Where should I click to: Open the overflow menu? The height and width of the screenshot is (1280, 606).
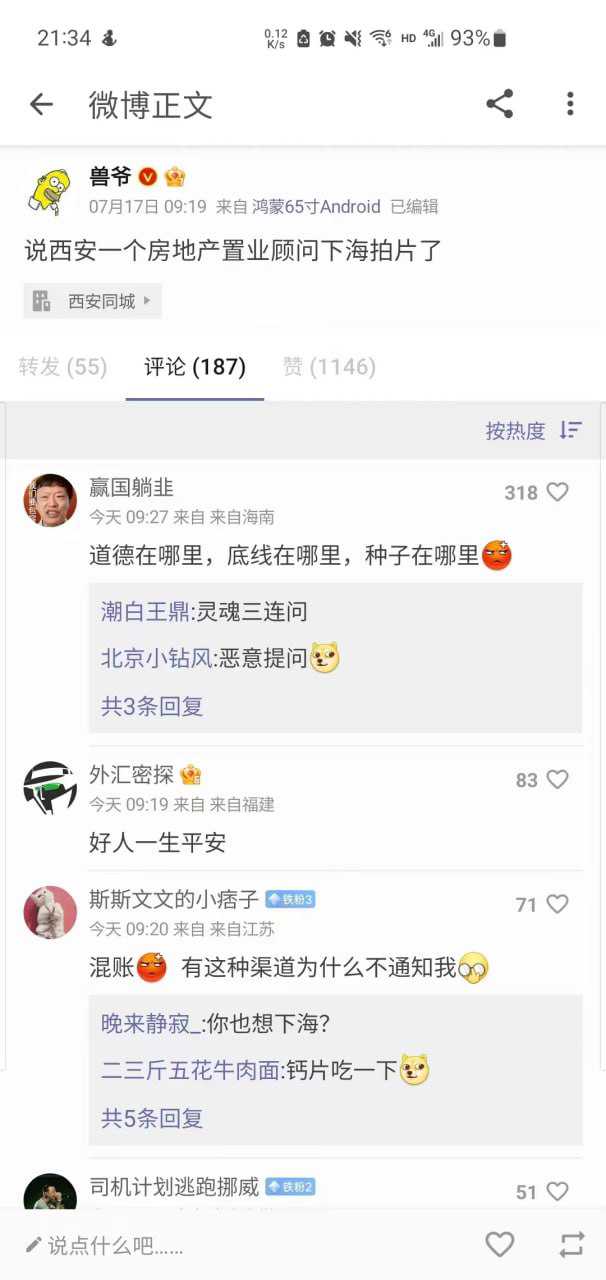570,104
